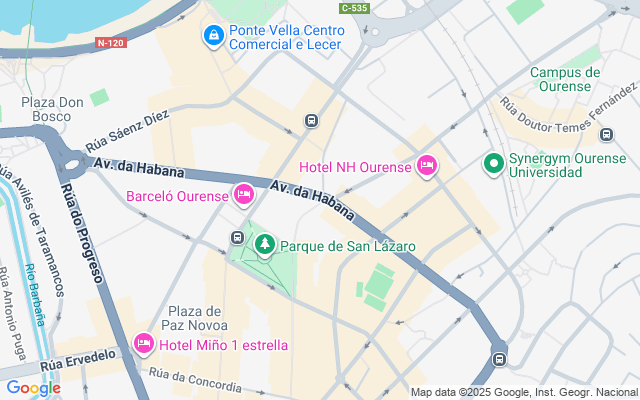Select Synergym Ourense Universidad pin

click(493, 164)
